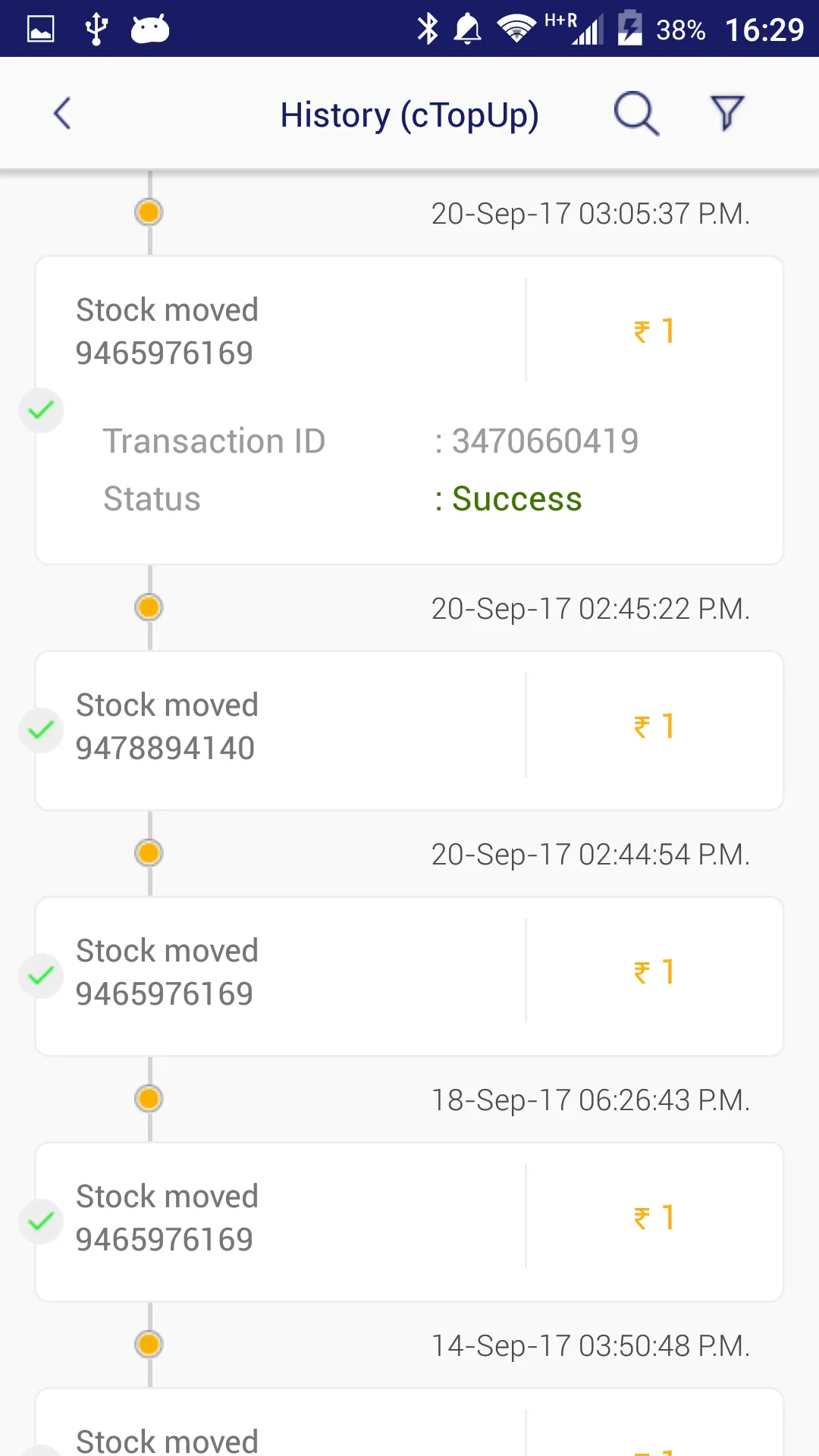Screen dimensions: 819x1456
Task: Tap the rupee amount on the expanded transaction
Action: pyautogui.click(x=654, y=330)
